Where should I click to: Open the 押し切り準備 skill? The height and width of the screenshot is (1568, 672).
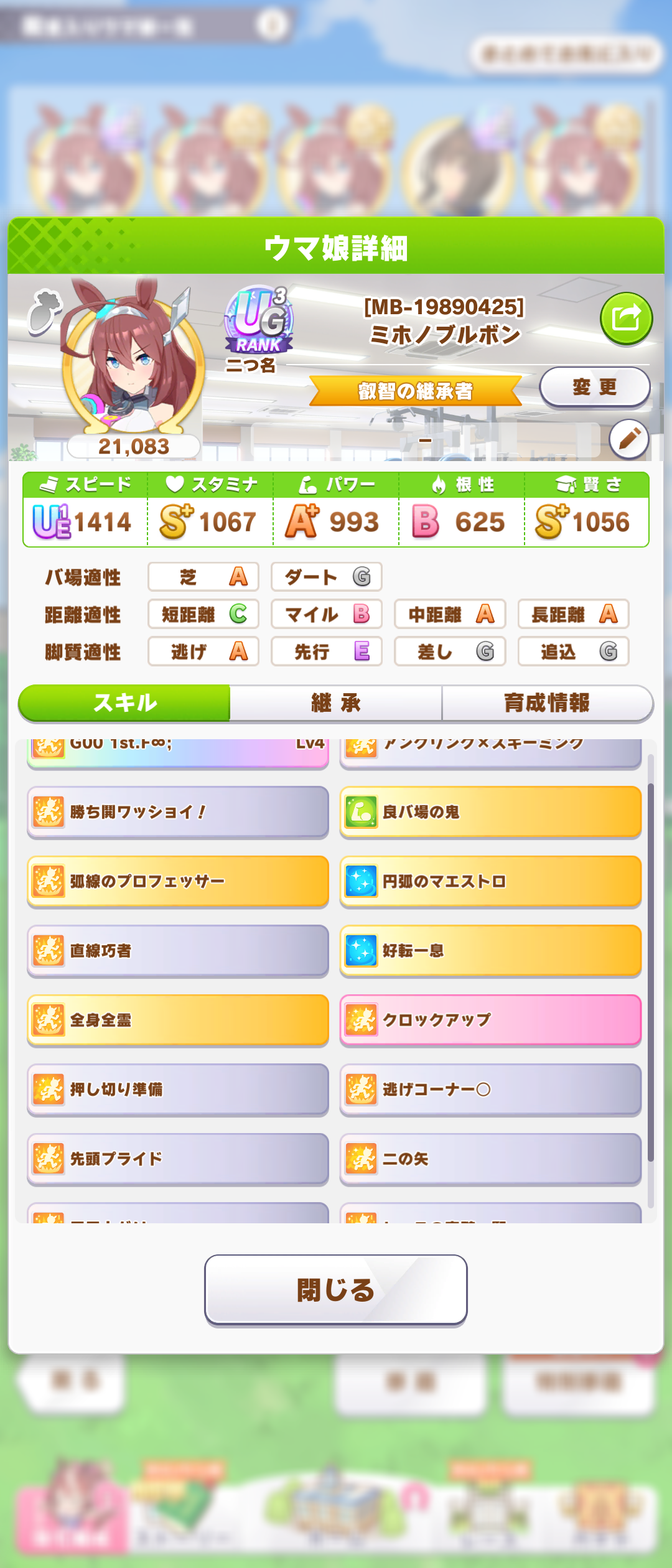[x=178, y=1090]
